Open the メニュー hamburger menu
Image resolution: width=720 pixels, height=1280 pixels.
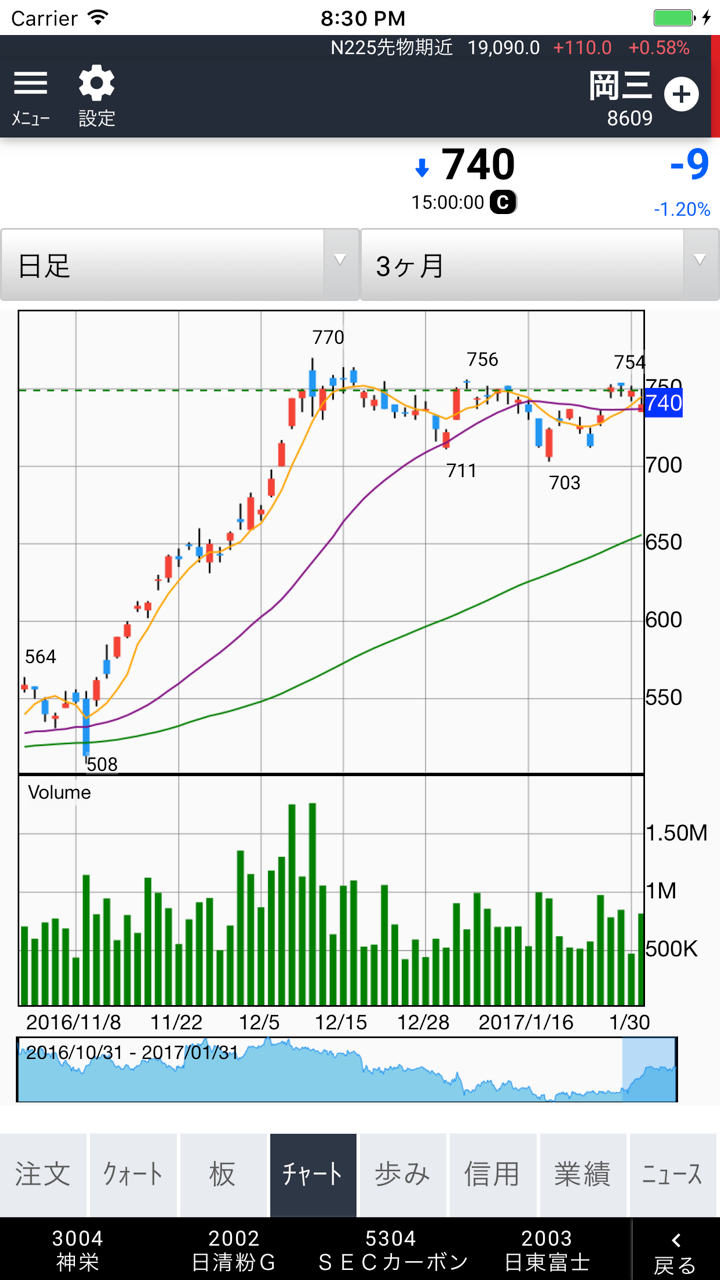tap(31, 98)
